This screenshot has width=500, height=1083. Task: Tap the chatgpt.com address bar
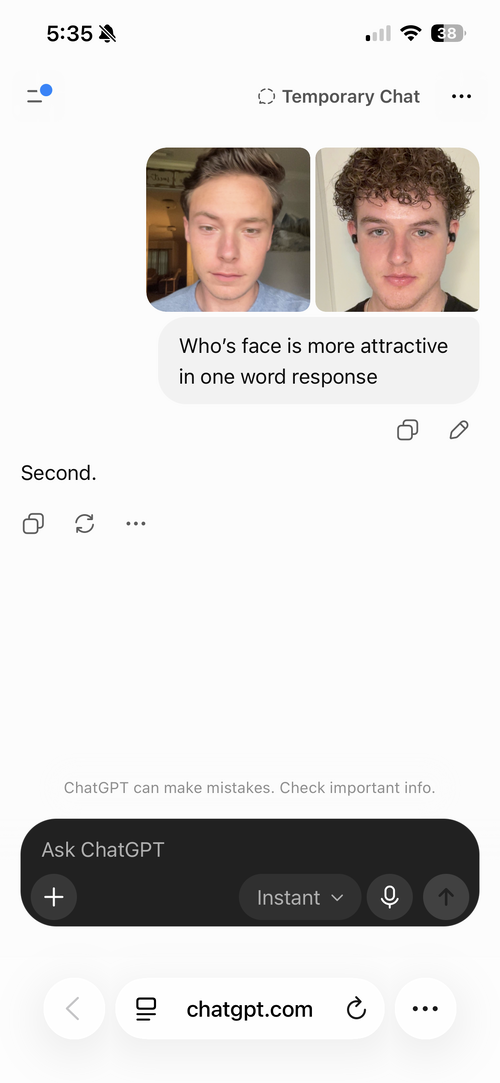pos(250,1008)
